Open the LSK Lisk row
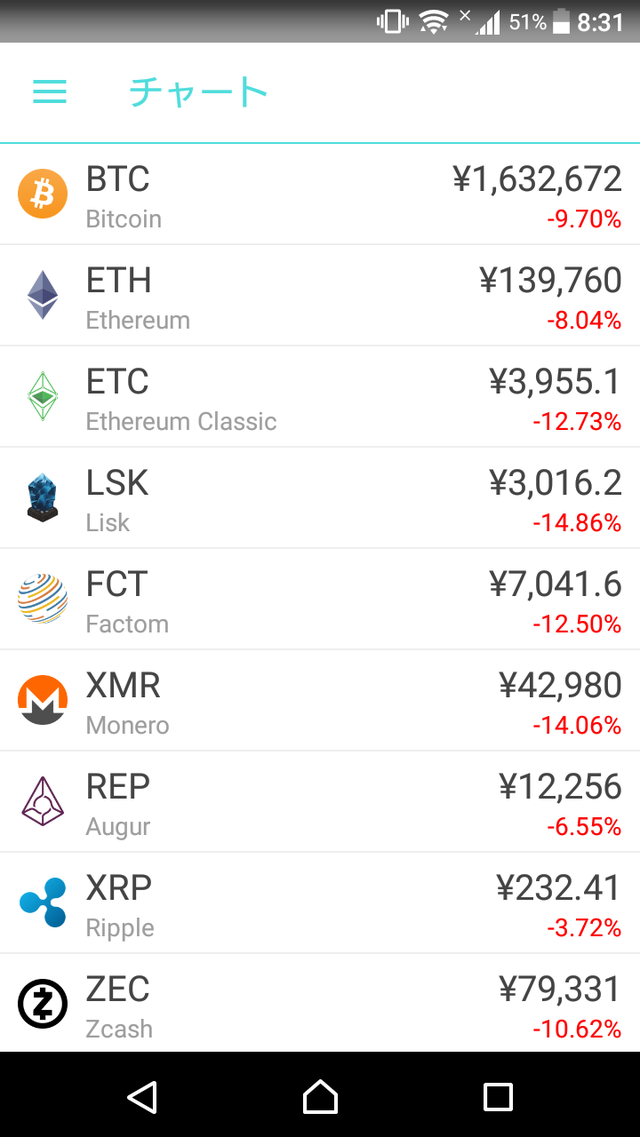This screenshot has width=640, height=1137. (320, 497)
